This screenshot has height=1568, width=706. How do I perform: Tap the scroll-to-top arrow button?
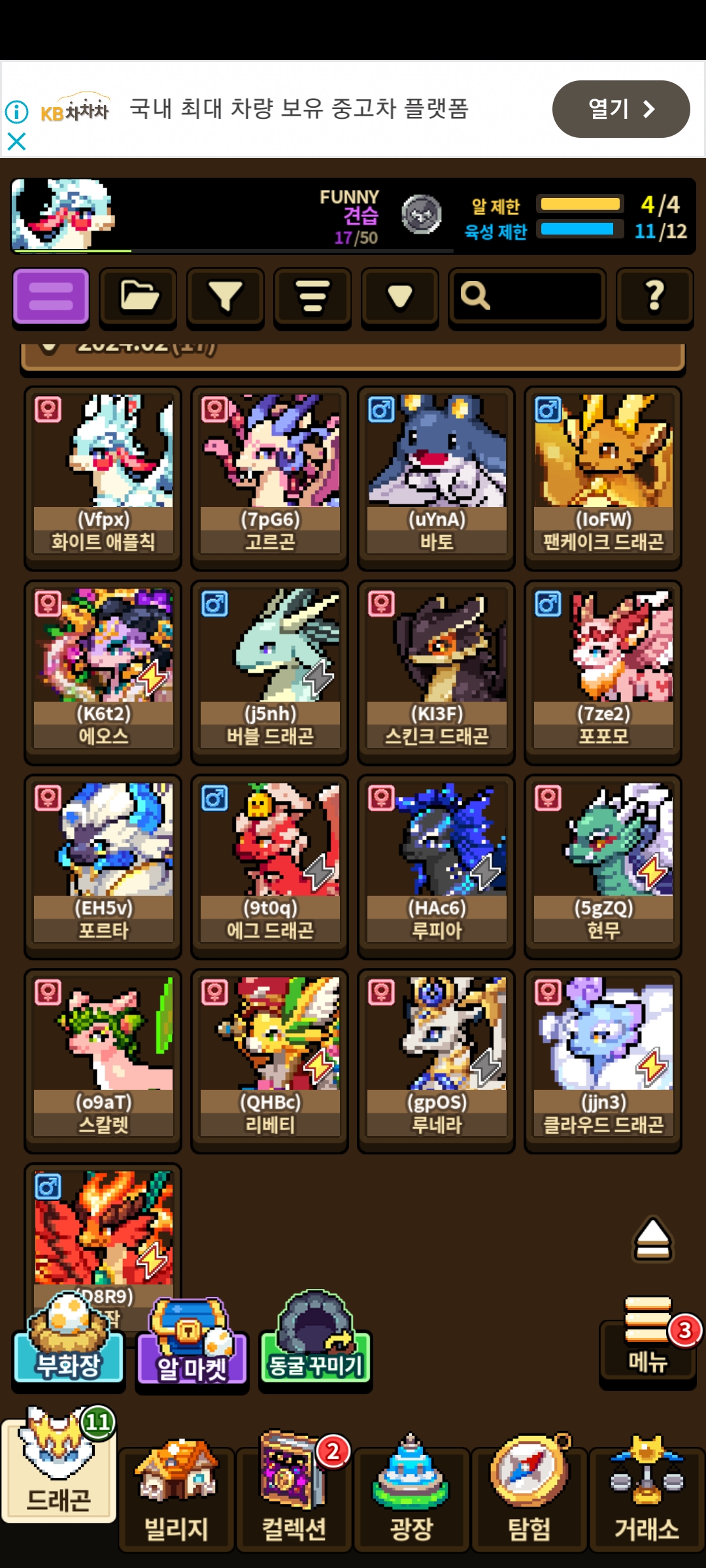[x=652, y=1239]
